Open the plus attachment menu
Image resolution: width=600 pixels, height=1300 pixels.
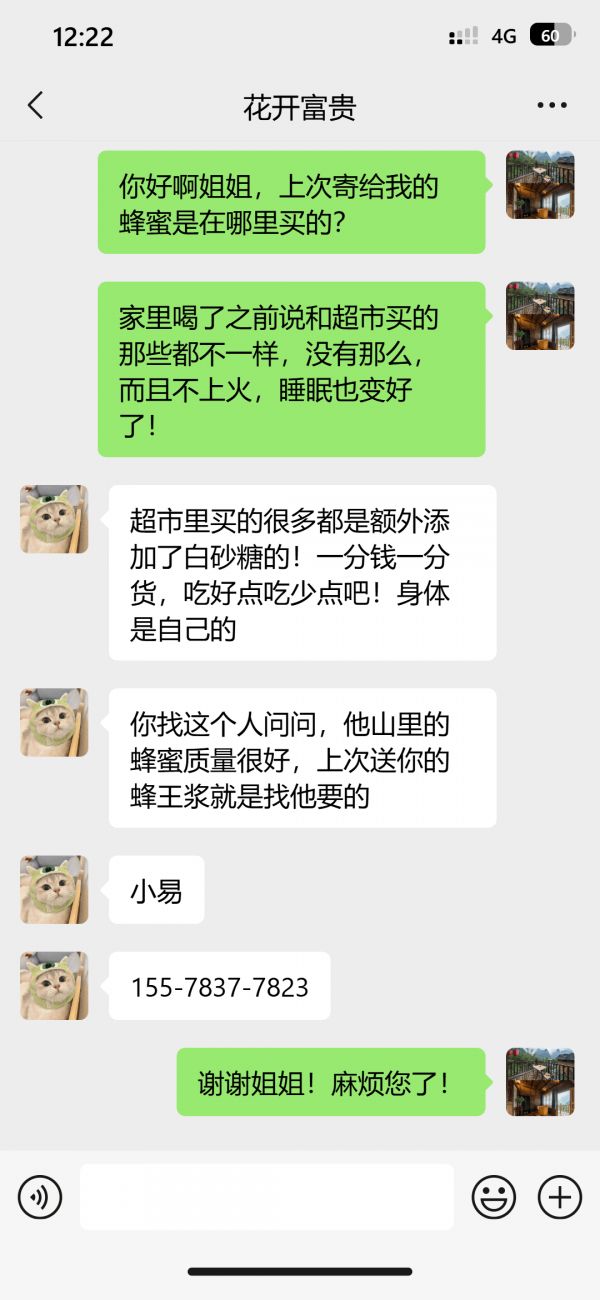(x=560, y=1197)
